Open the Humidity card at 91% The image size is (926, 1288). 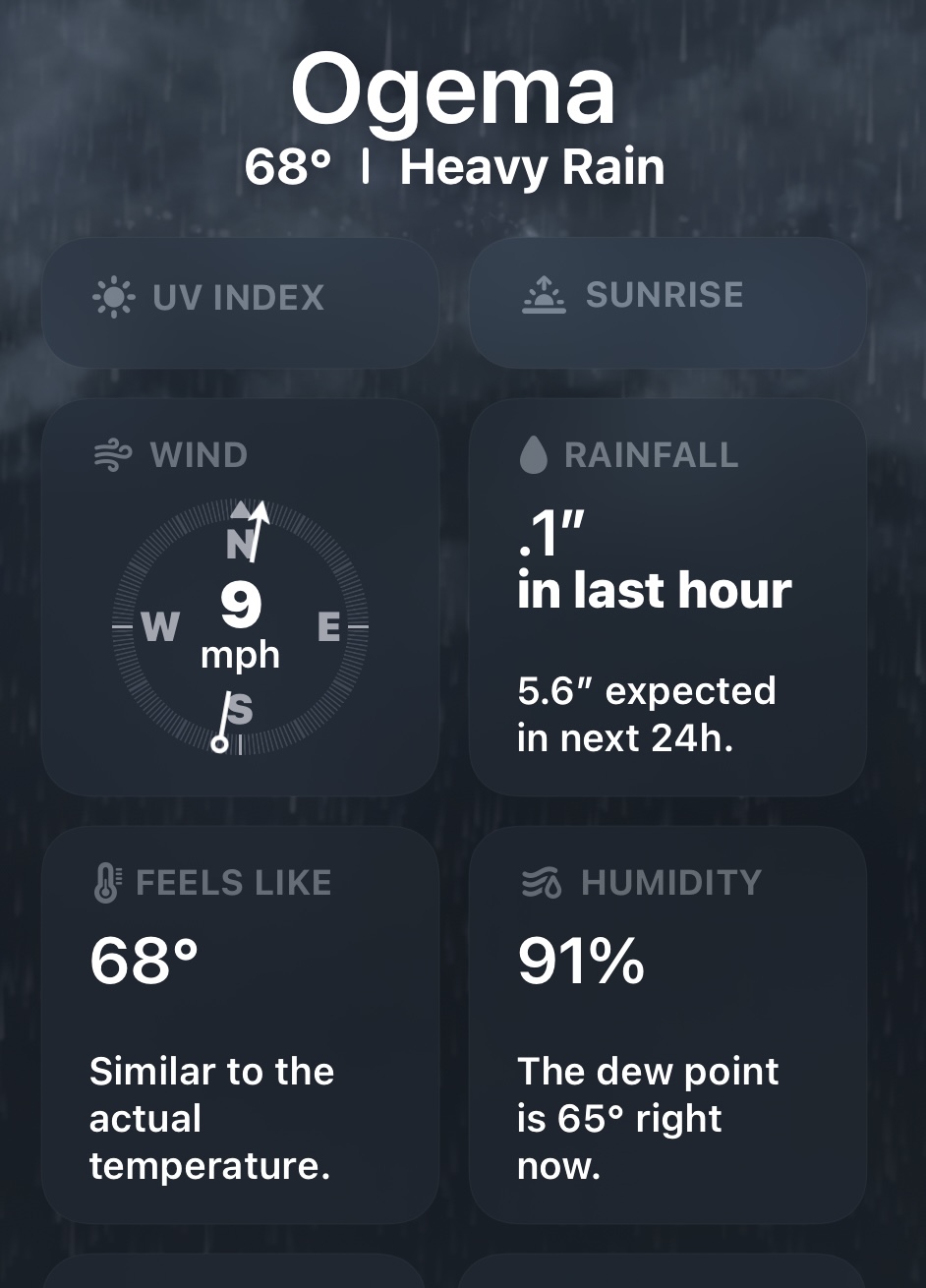click(x=667, y=1025)
